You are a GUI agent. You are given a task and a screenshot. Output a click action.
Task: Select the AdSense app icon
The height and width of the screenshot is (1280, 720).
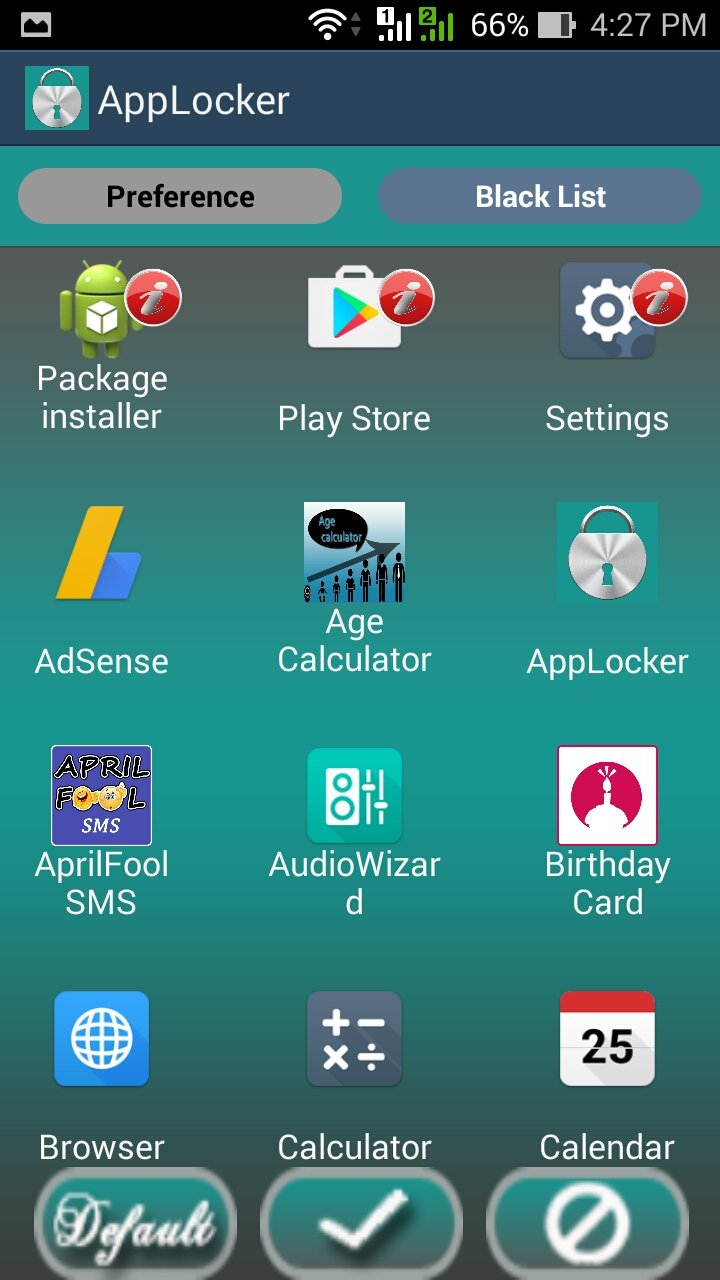coord(100,553)
